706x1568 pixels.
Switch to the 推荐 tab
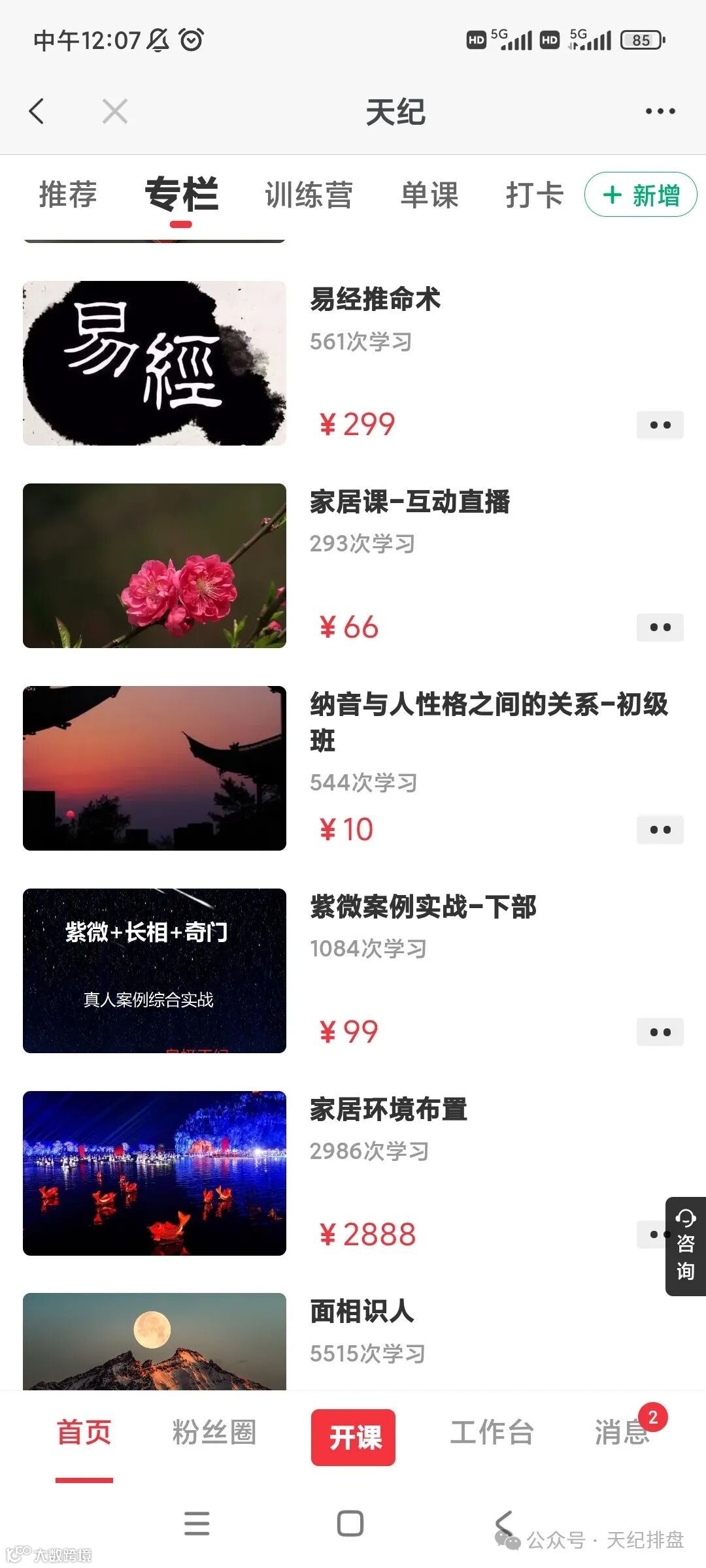[x=68, y=195]
